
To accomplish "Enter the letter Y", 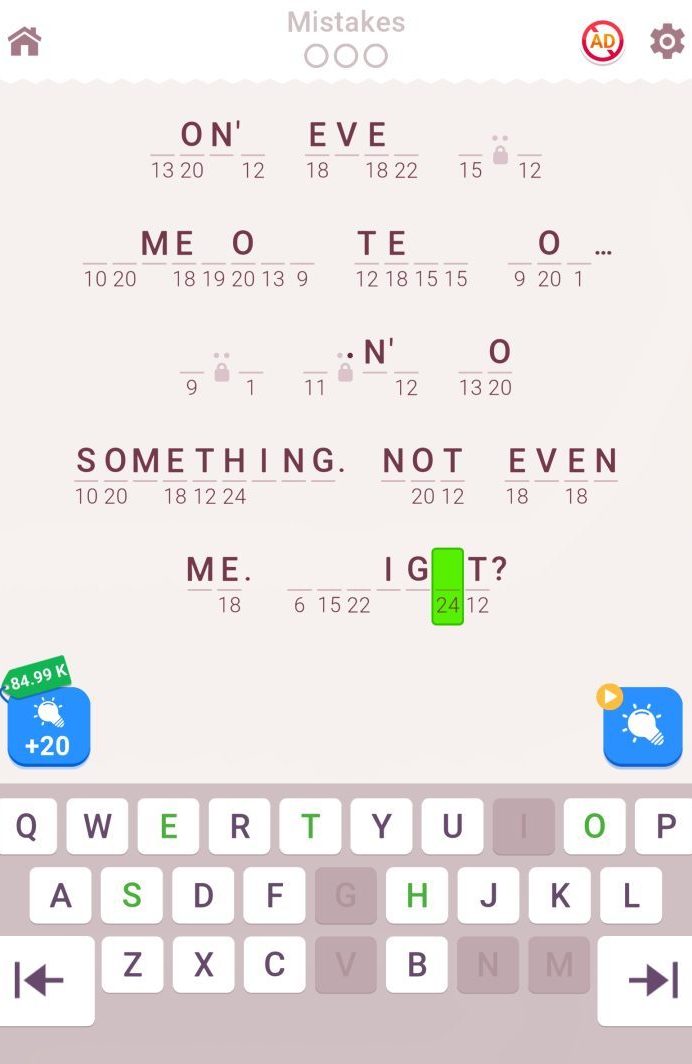I will pyautogui.click(x=381, y=826).
